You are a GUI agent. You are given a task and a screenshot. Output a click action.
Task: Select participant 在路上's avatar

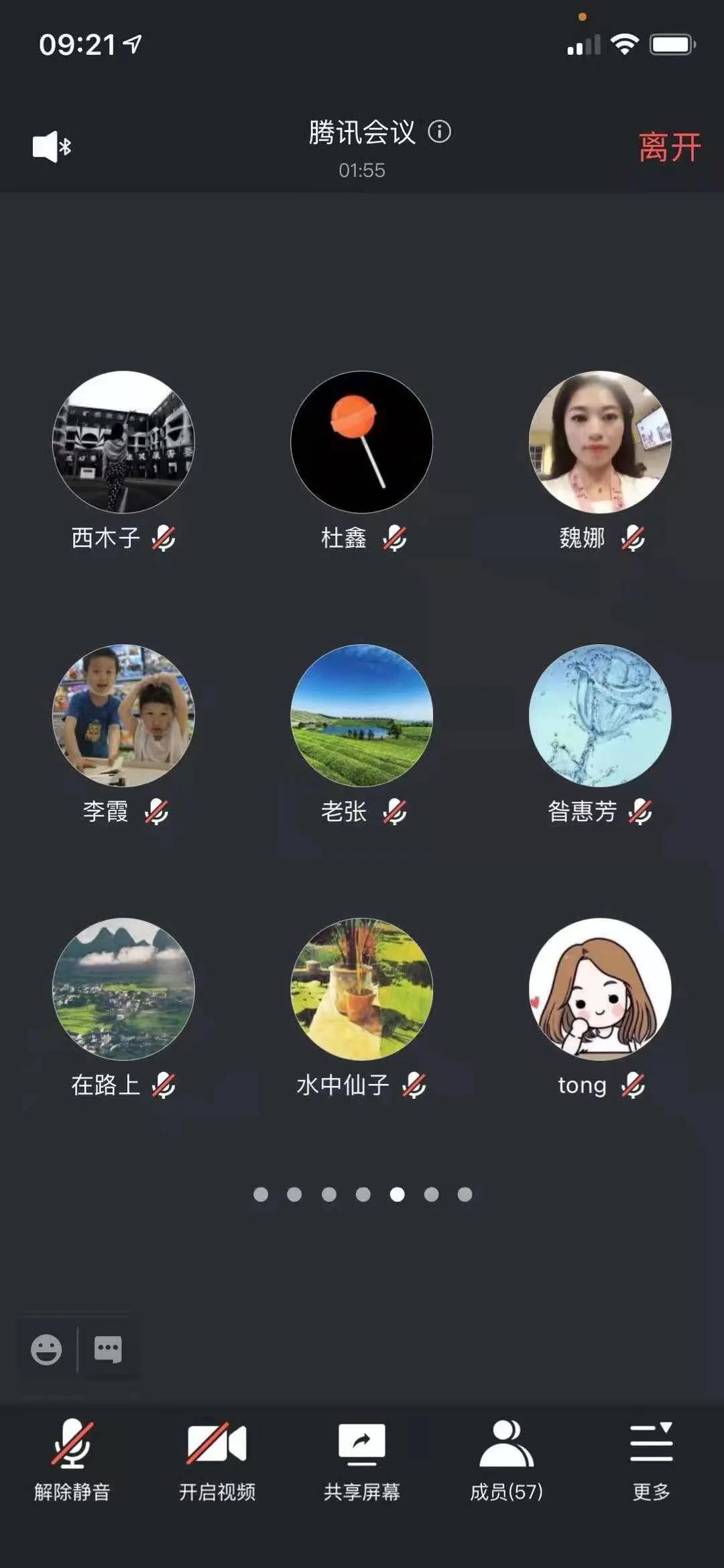[123, 989]
